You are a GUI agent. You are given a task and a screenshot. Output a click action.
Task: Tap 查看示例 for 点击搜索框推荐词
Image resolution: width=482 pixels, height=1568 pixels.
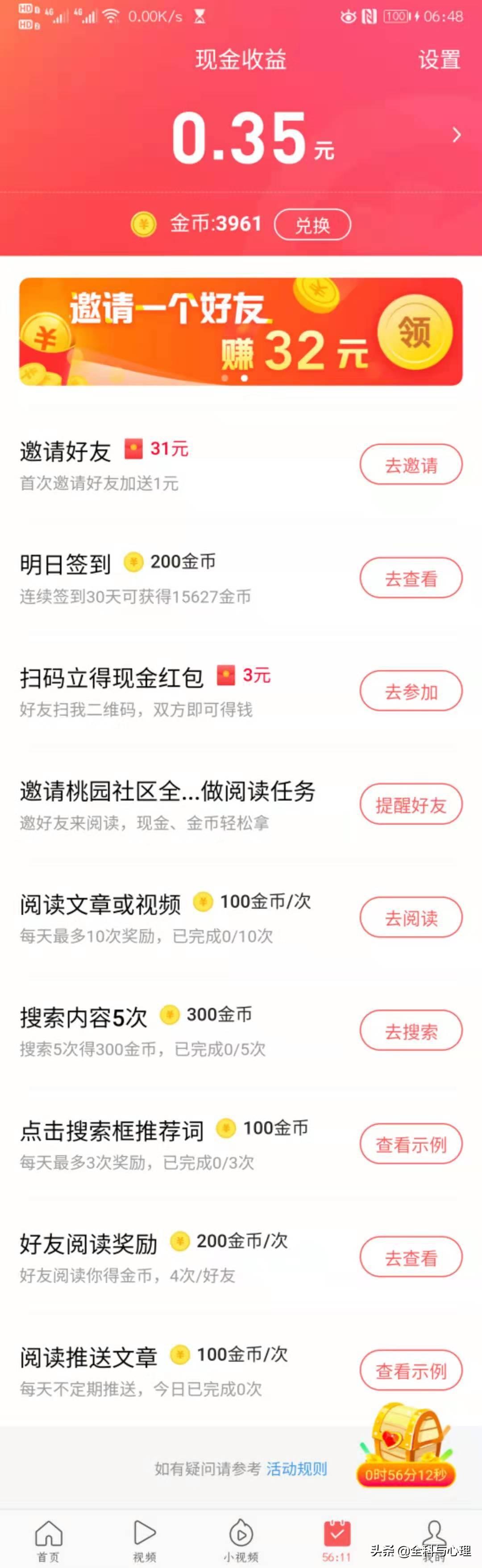click(411, 1145)
